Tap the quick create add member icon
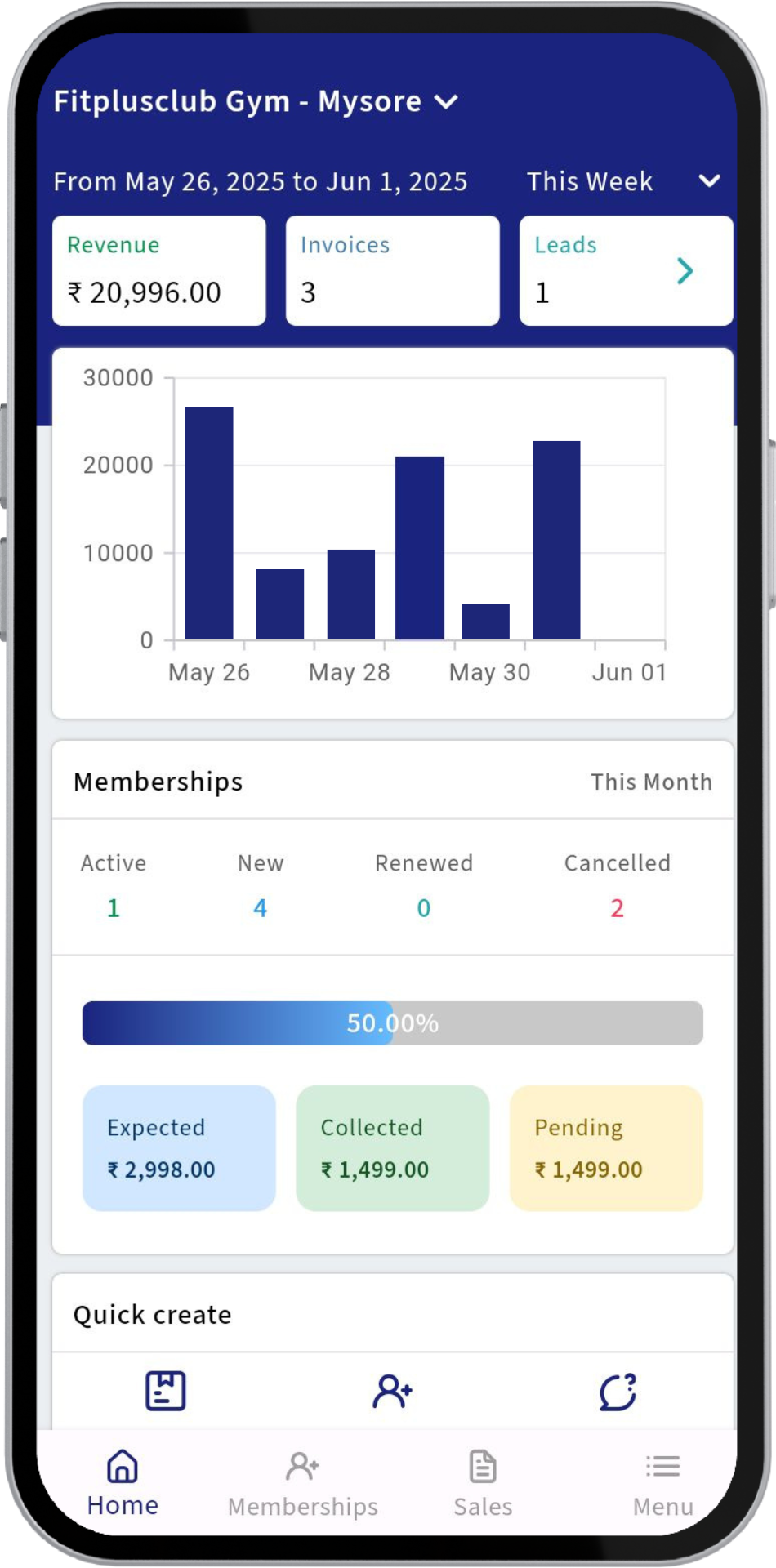The width and height of the screenshot is (776, 1568). tap(392, 1391)
